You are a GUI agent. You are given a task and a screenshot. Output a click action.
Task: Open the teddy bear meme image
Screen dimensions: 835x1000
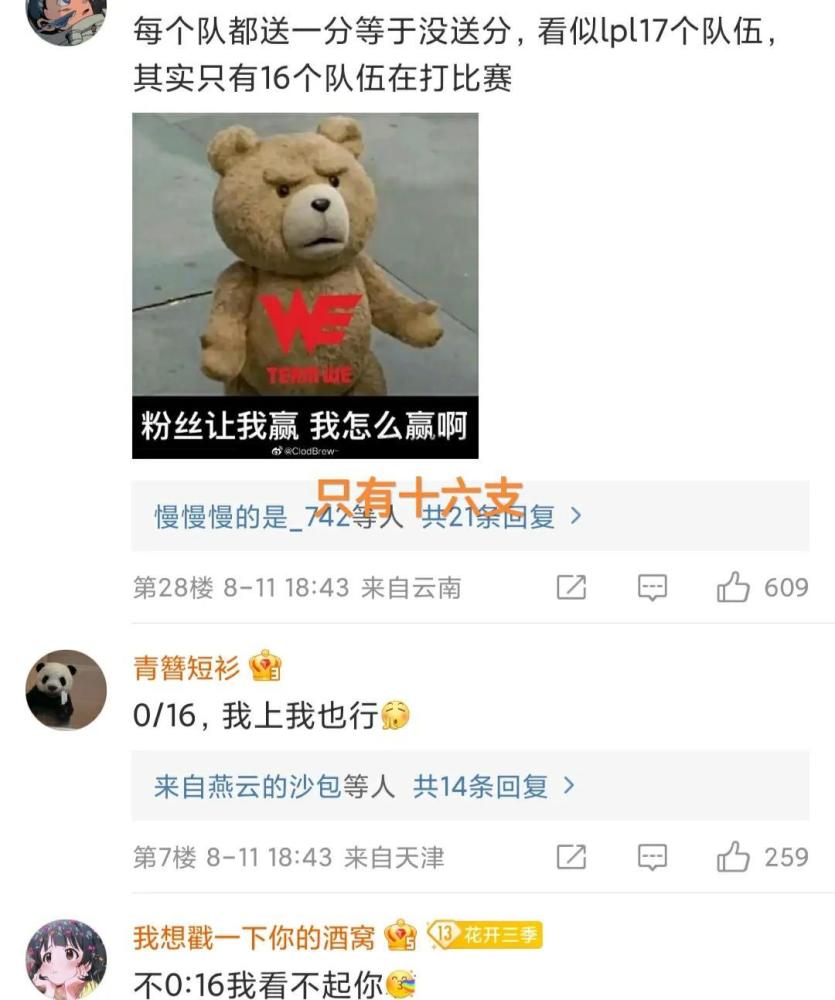tap(305, 285)
